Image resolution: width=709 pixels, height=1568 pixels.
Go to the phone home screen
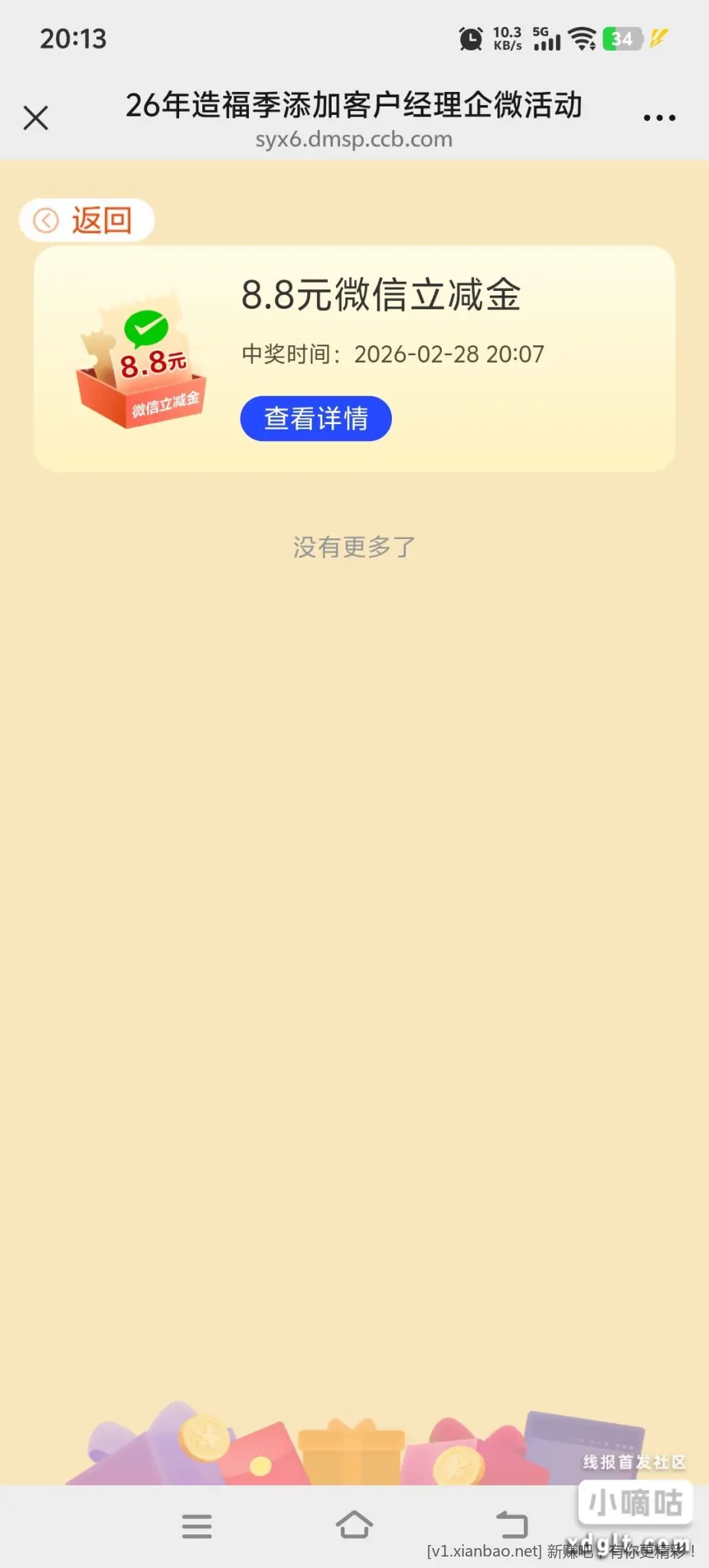354,1524
